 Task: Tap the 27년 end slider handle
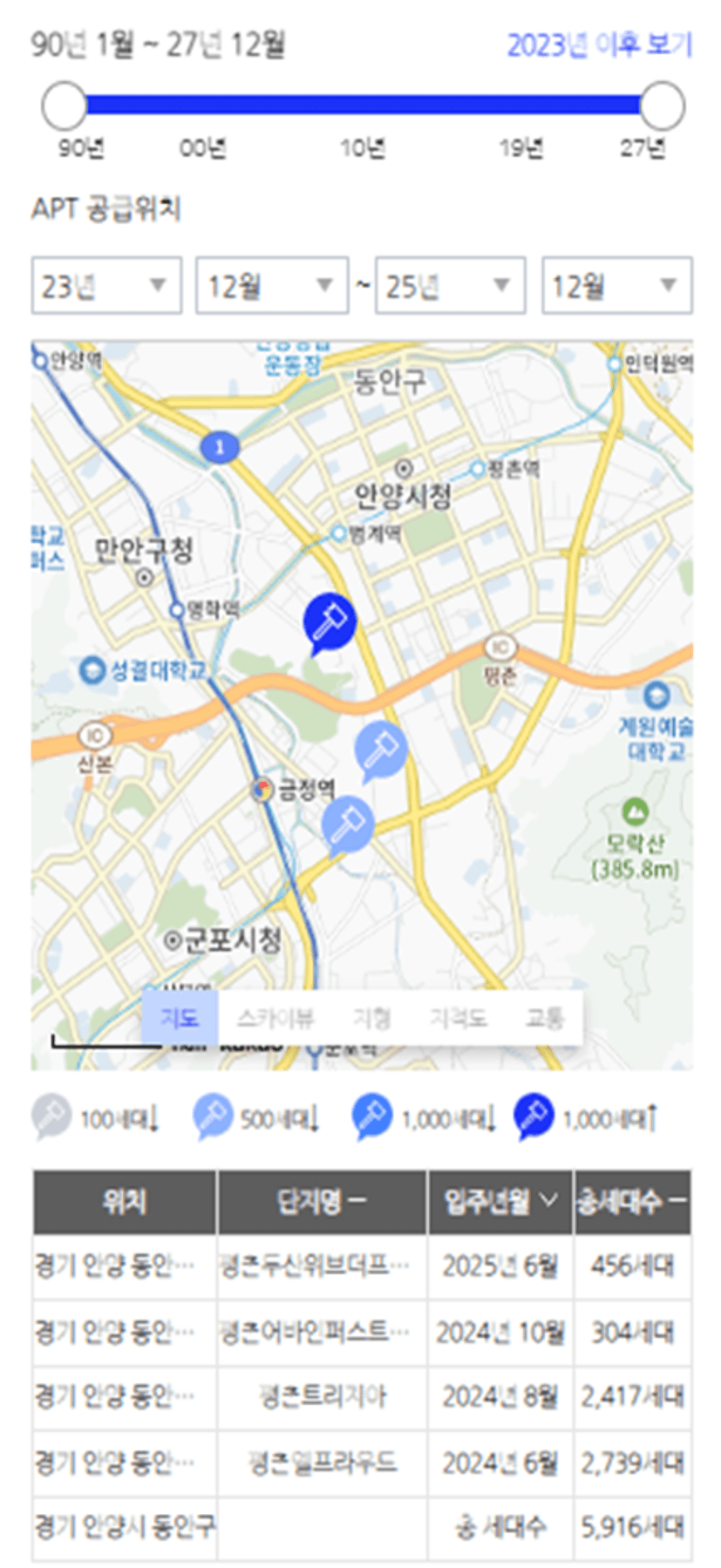(663, 105)
